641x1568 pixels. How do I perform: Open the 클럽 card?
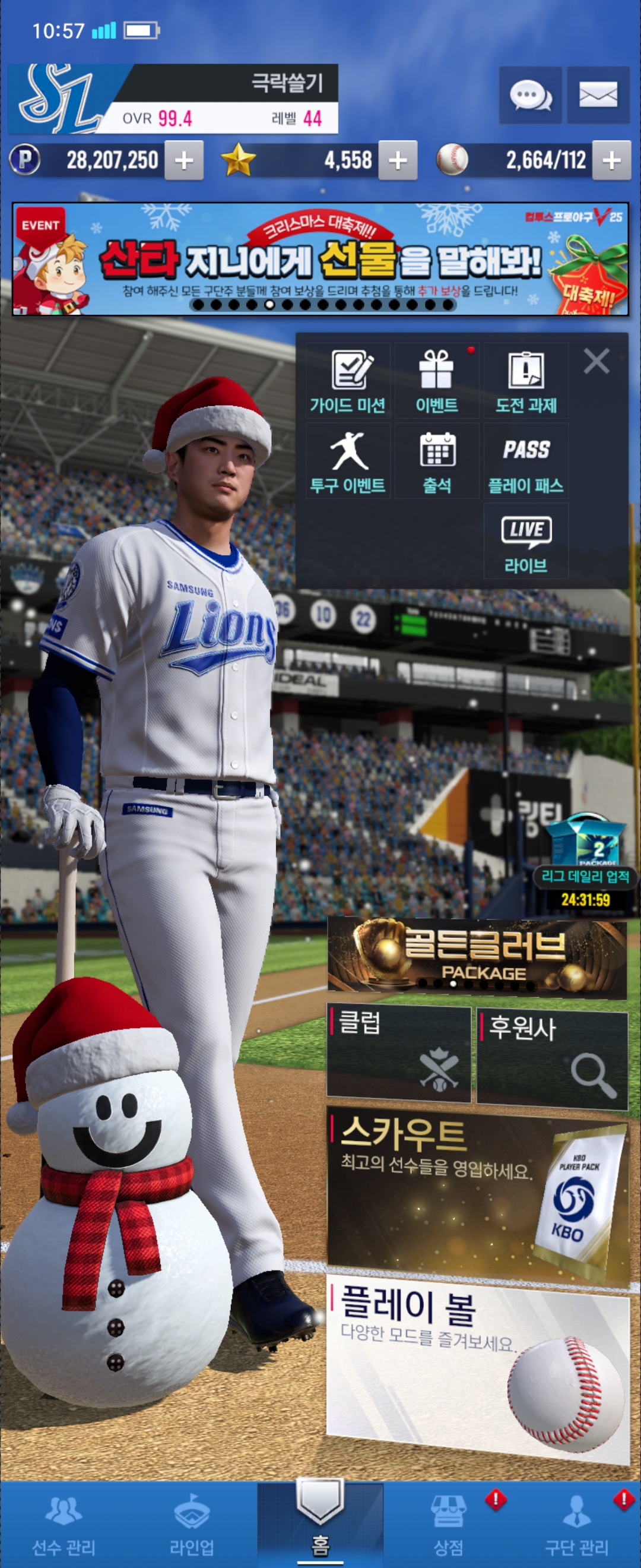pyautogui.click(x=399, y=1054)
